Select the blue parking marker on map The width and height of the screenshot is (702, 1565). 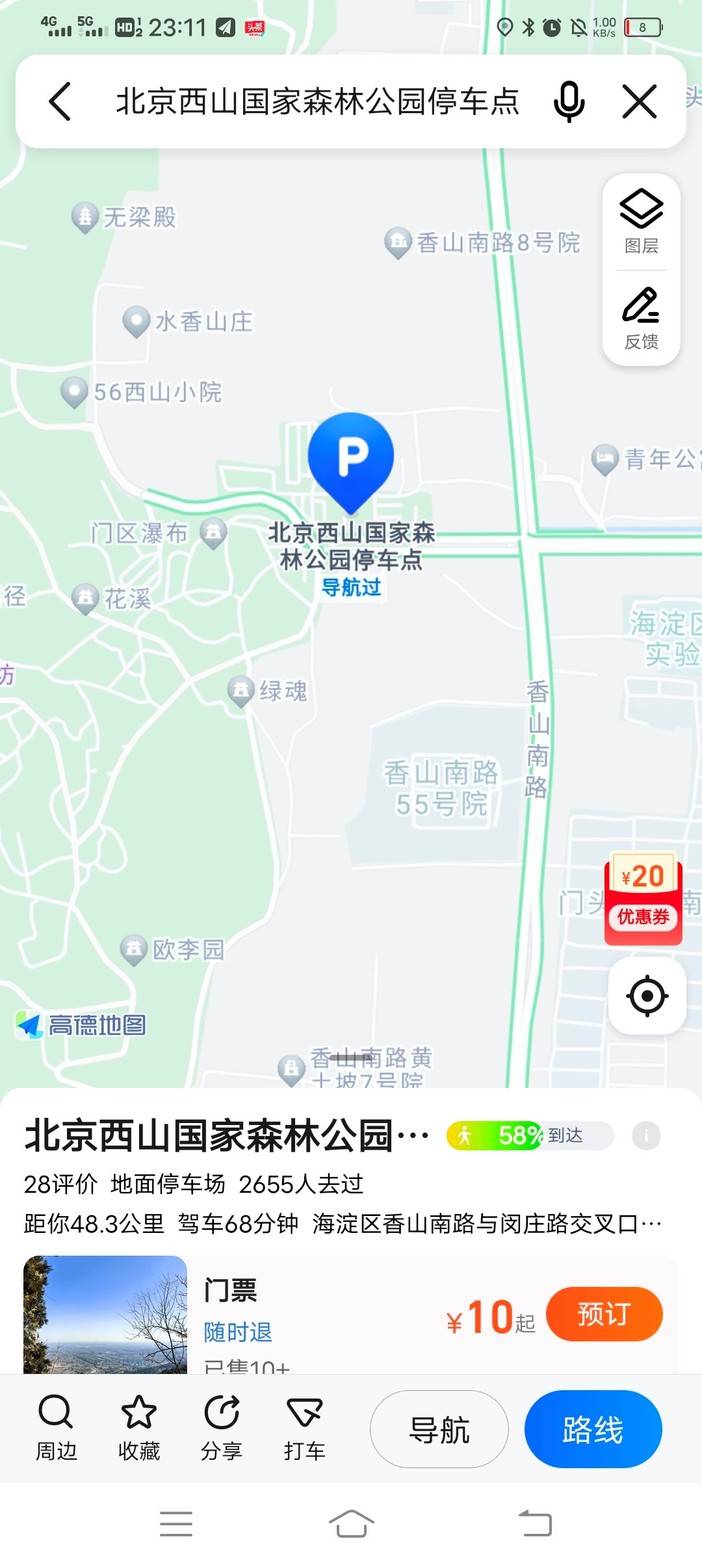coord(350,458)
